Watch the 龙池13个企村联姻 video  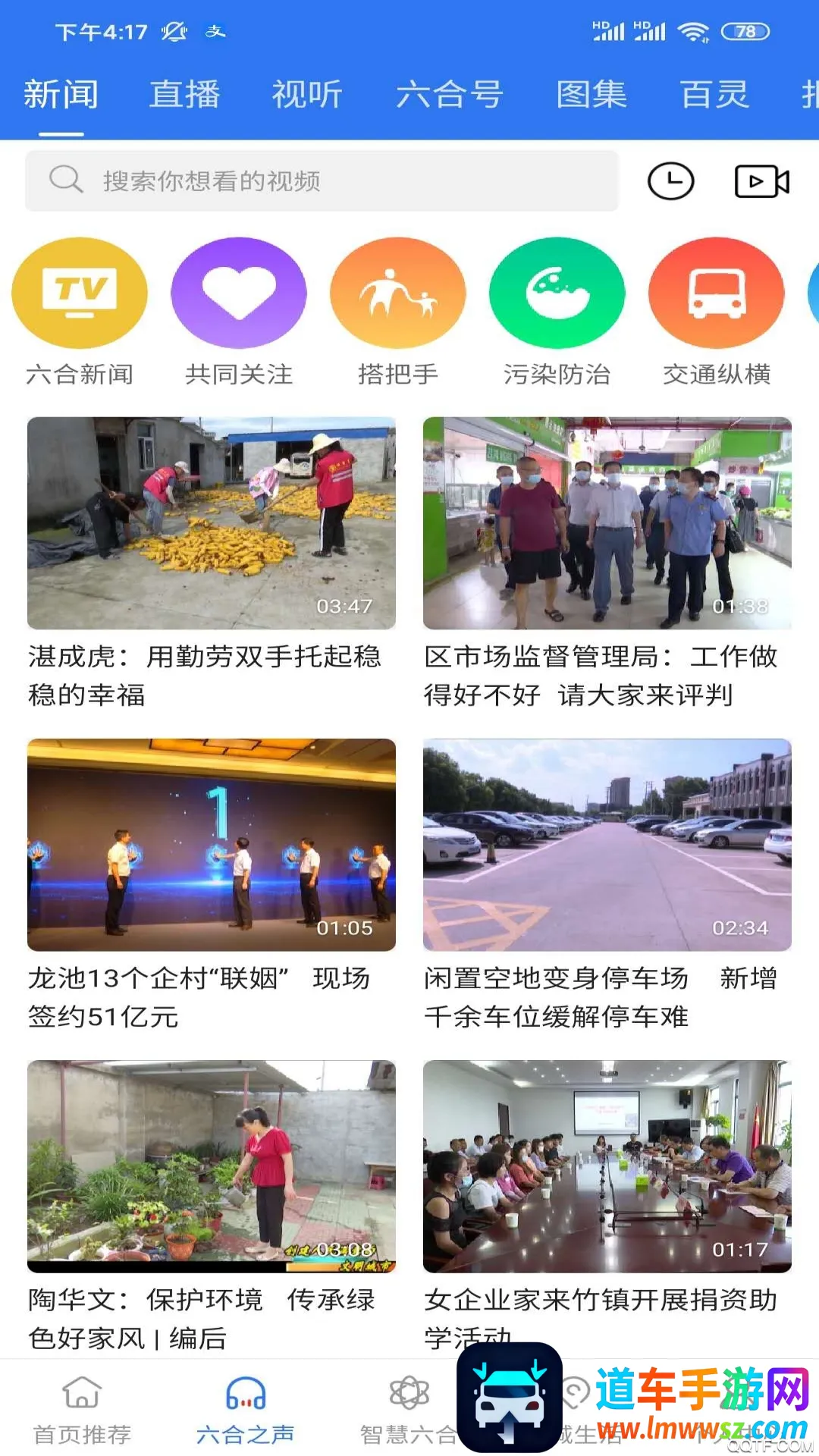[212, 845]
